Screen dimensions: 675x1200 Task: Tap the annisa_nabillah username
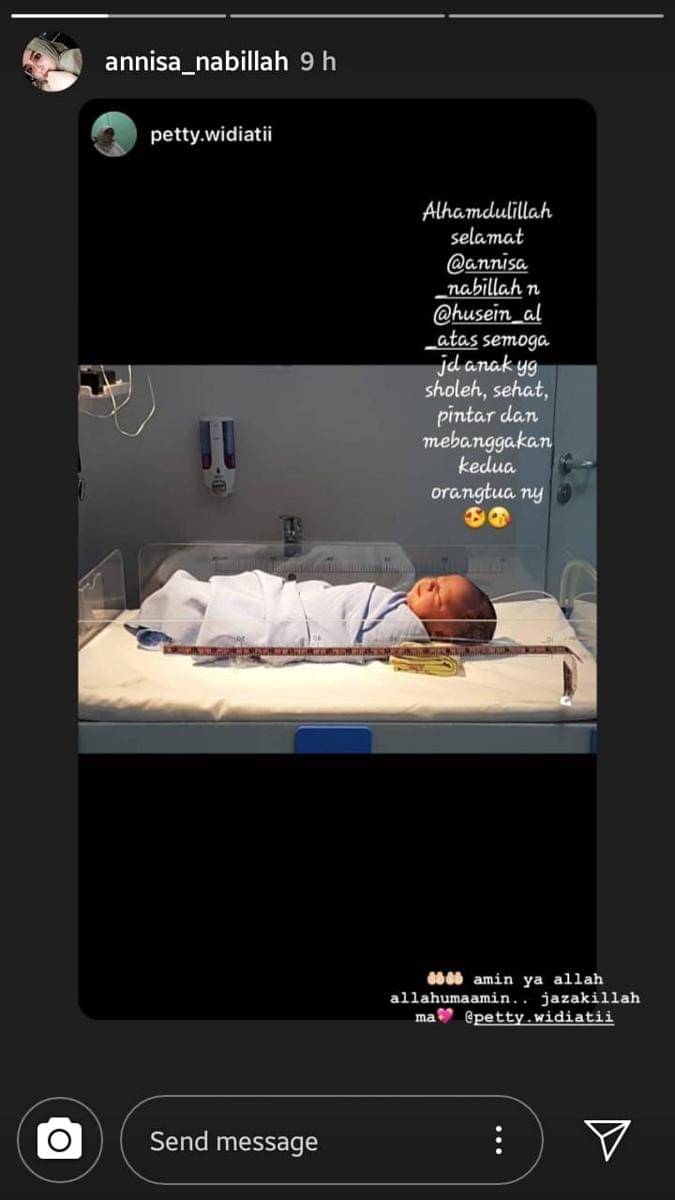[x=196, y=62]
